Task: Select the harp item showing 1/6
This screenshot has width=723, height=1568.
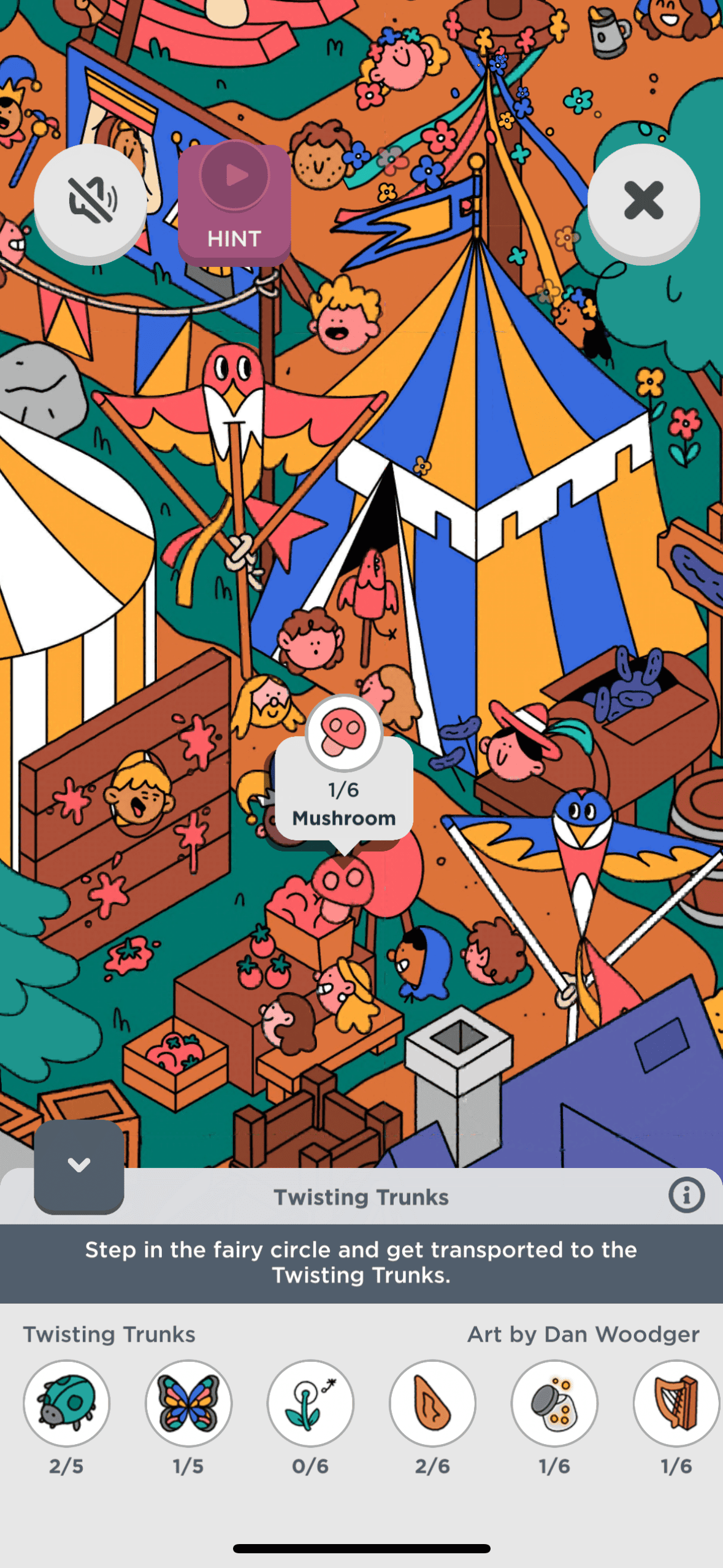Action: [x=676, y=1404]
